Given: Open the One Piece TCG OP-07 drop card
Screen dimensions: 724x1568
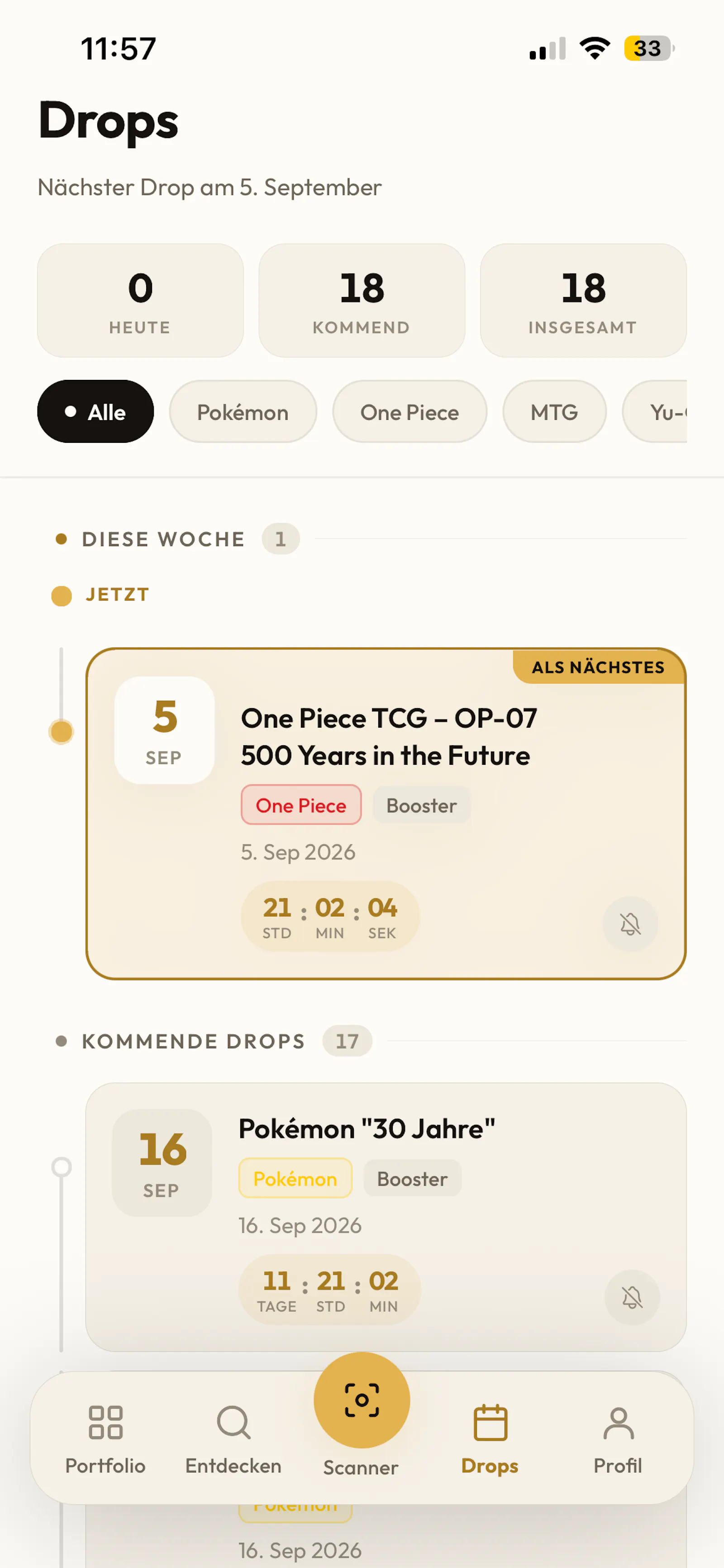Looking at the screenshot, I should pyautogui.click(x=386, y=813).
